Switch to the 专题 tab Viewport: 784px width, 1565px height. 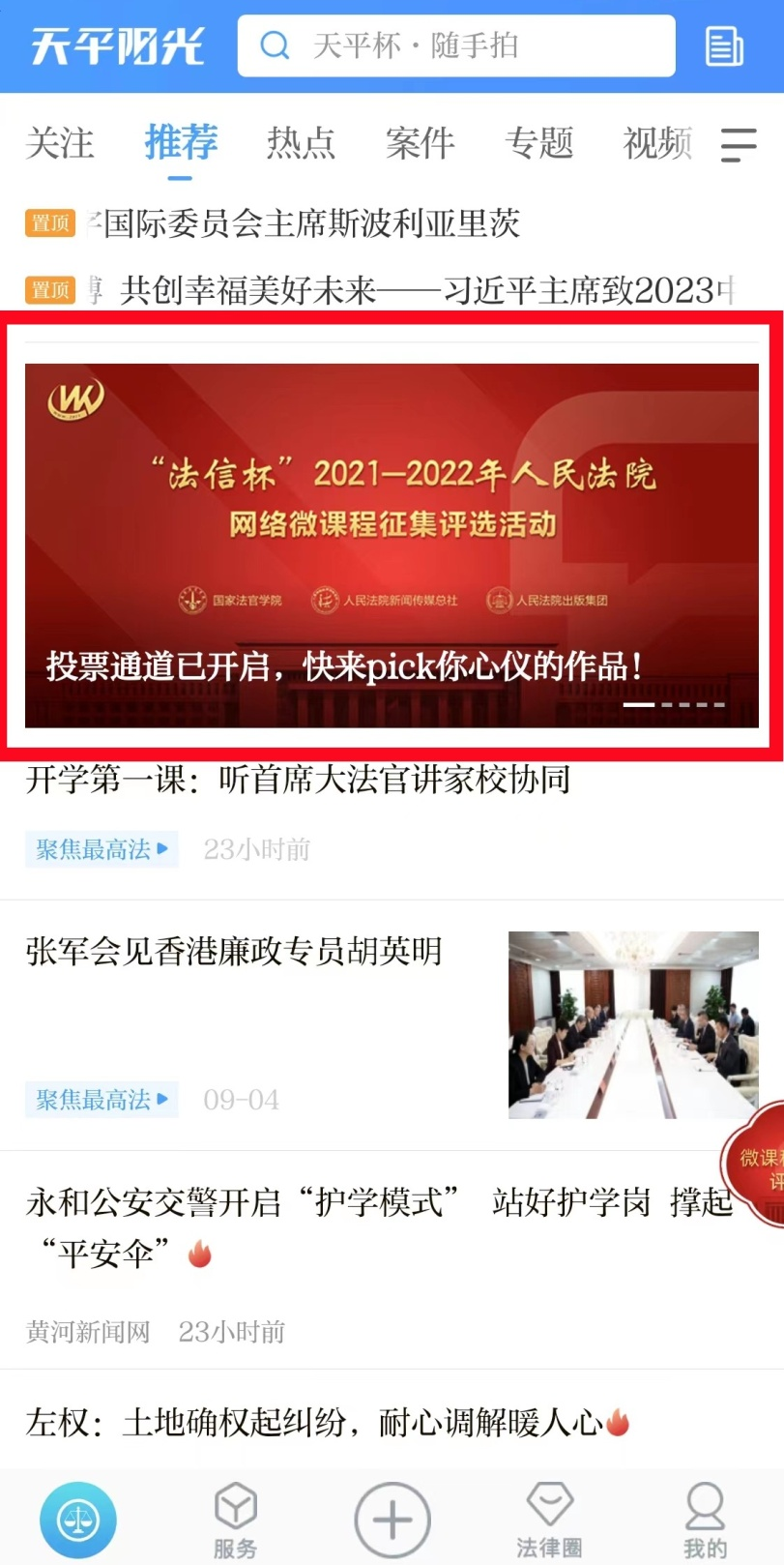click(x=538, y=143)
